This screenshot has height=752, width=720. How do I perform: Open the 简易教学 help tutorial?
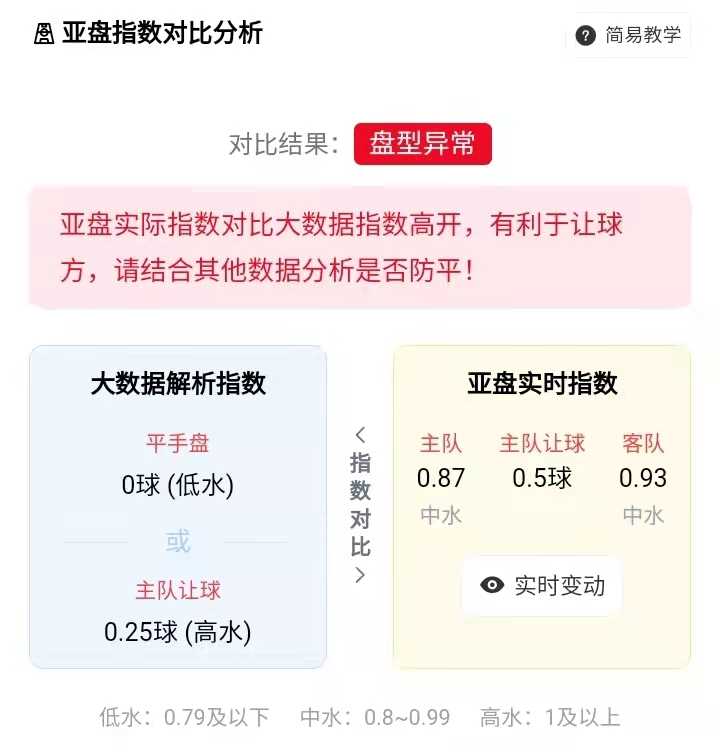click(629, 35)
